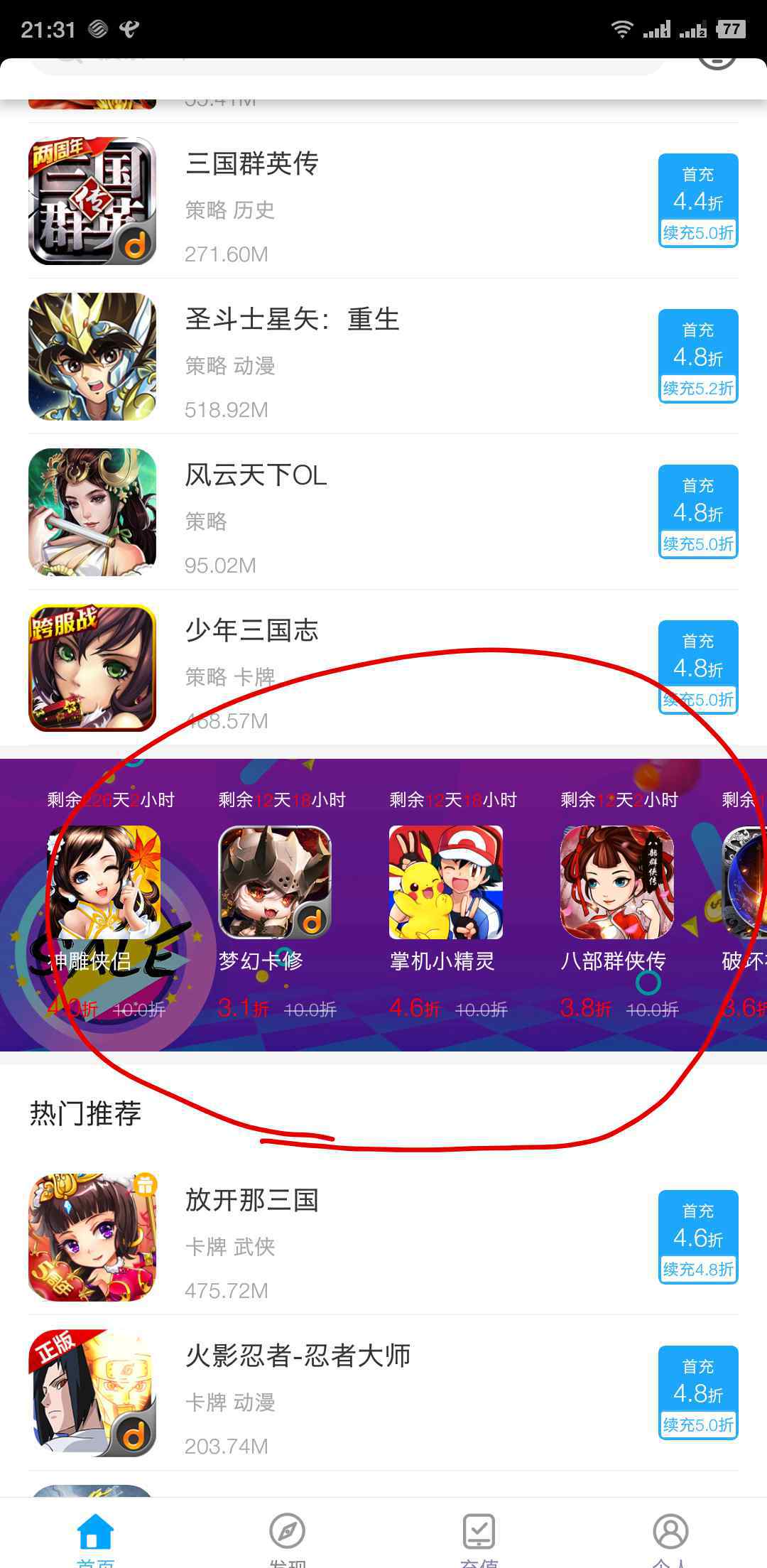Tap the discount button beside 火影忍者-忍者大师

[698, 1393]
